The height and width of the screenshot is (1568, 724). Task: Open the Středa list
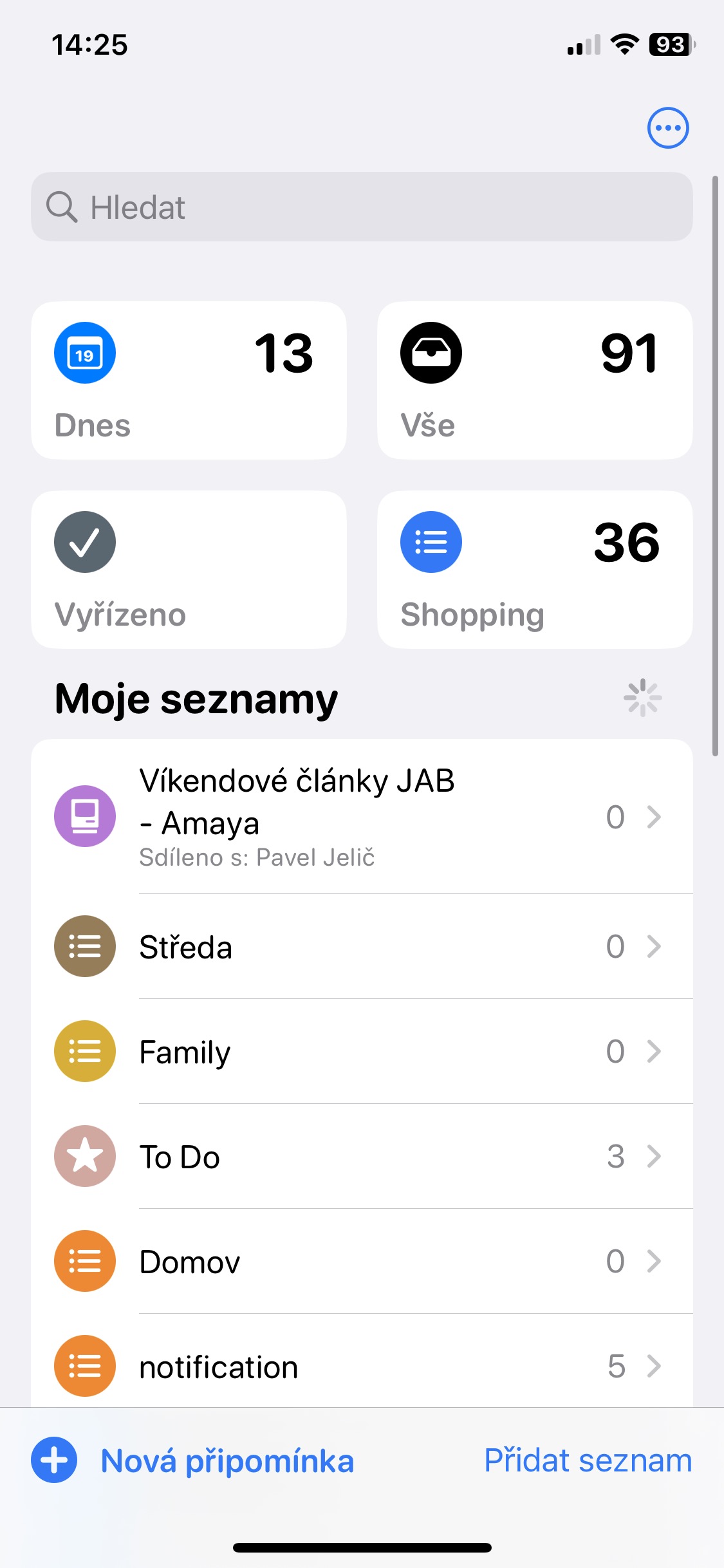click(x=362, y=946)
